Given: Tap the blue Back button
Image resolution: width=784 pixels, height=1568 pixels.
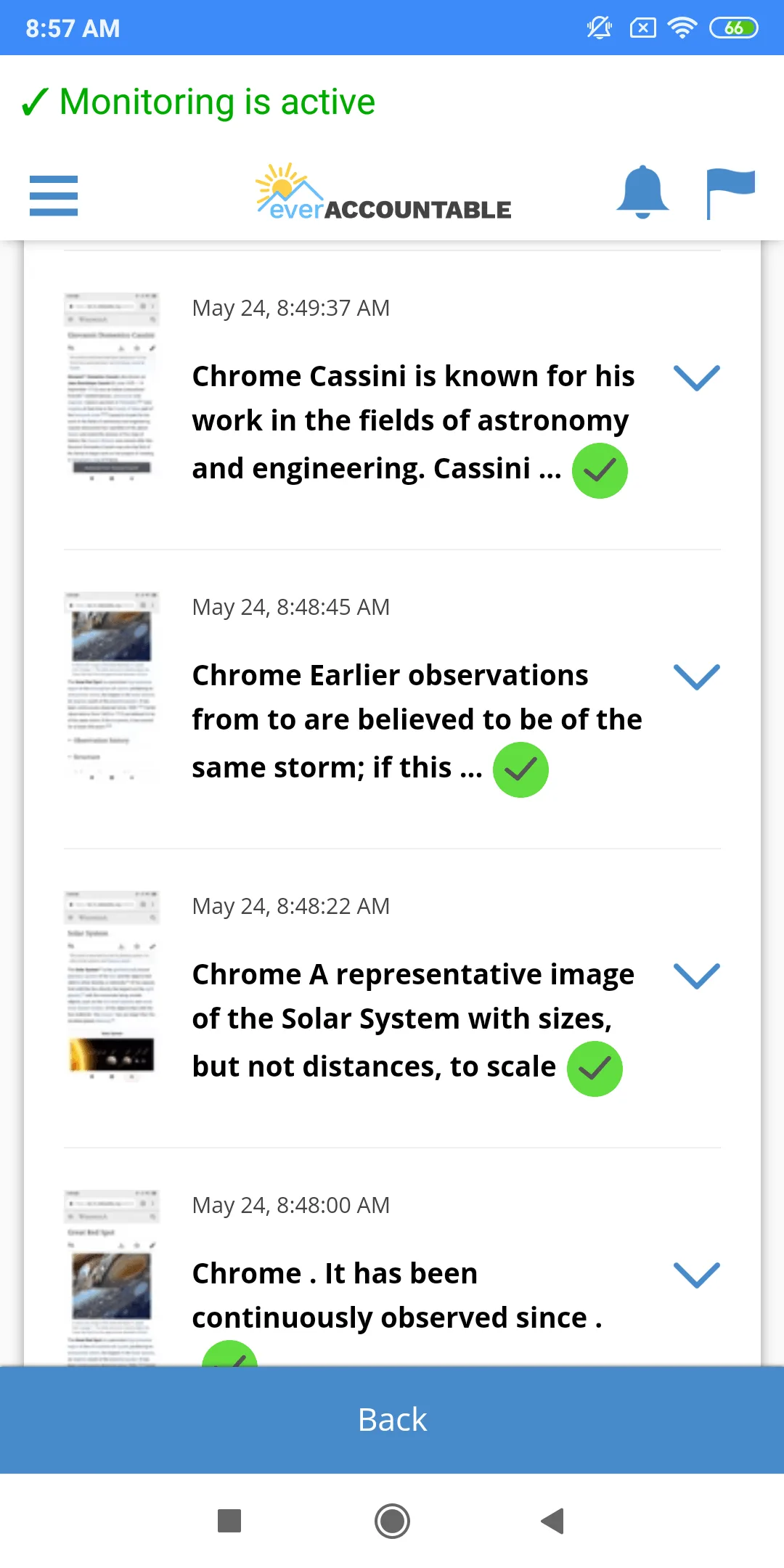Looking at the screenshot, I should pos(392,1420).
